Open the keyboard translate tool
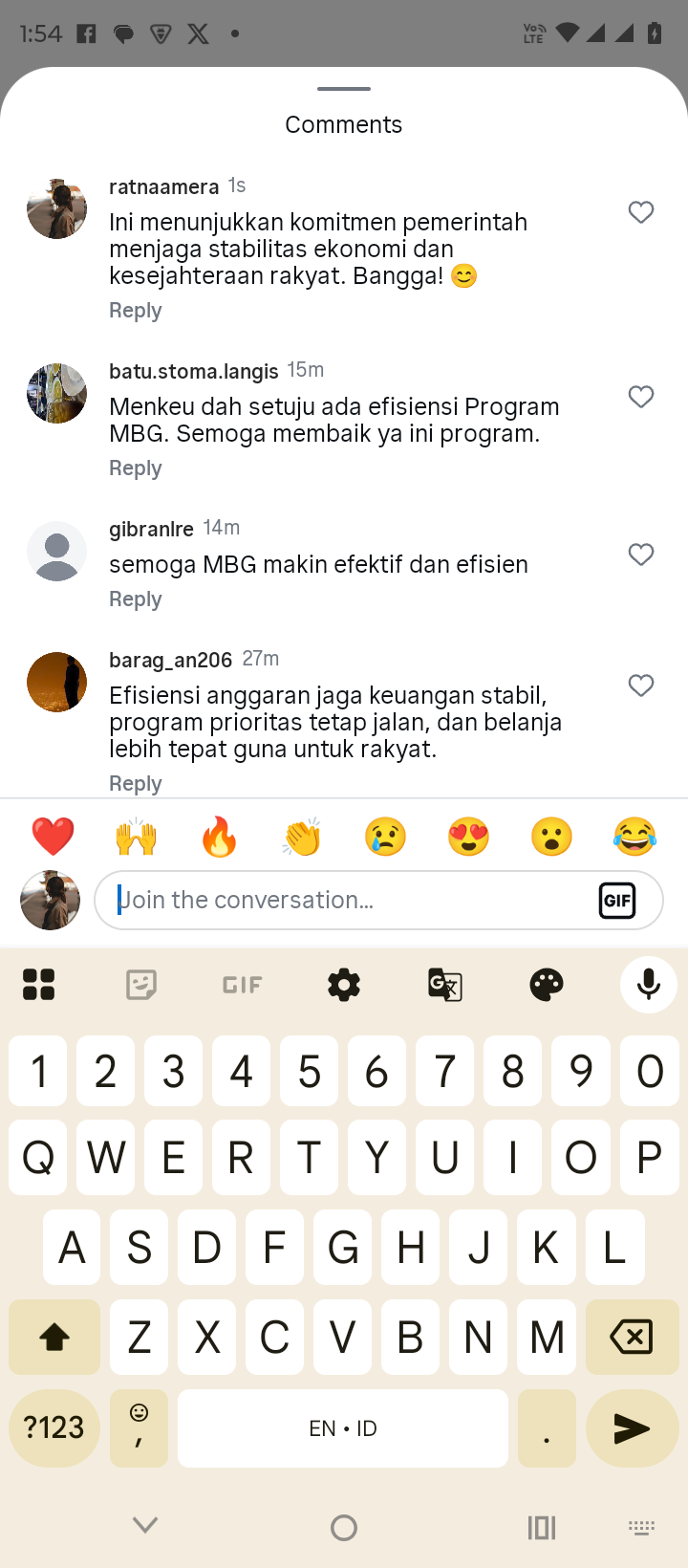Image resolution: width=688 pixels, height=1568 pixels. click(445, 984)
